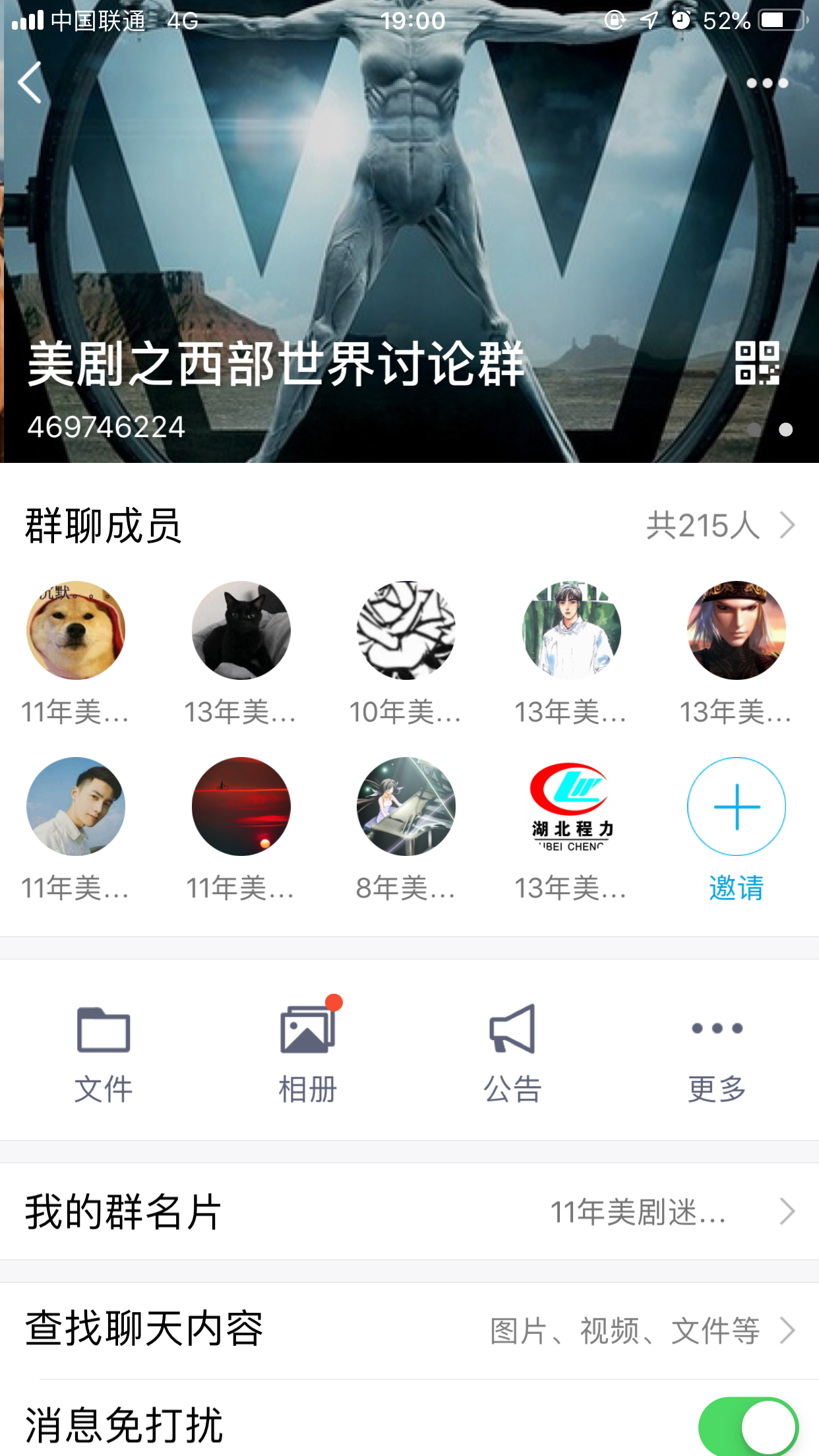Open the 湖北程力 logo avatar member
The height and width of the screenshot is (1456, 819).
[x=571, y=806]
